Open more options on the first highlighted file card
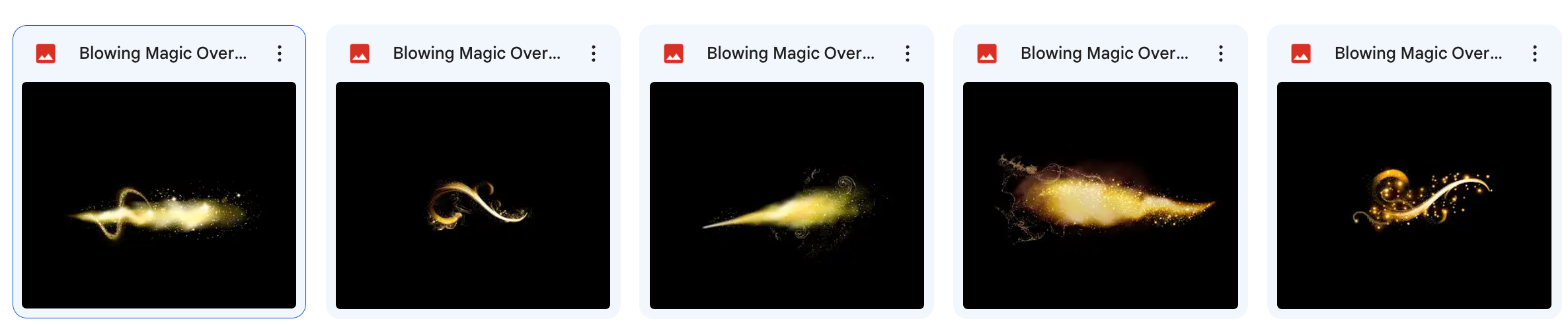The width and height of the screenshot is (1568, 325). tap(280, 54)
